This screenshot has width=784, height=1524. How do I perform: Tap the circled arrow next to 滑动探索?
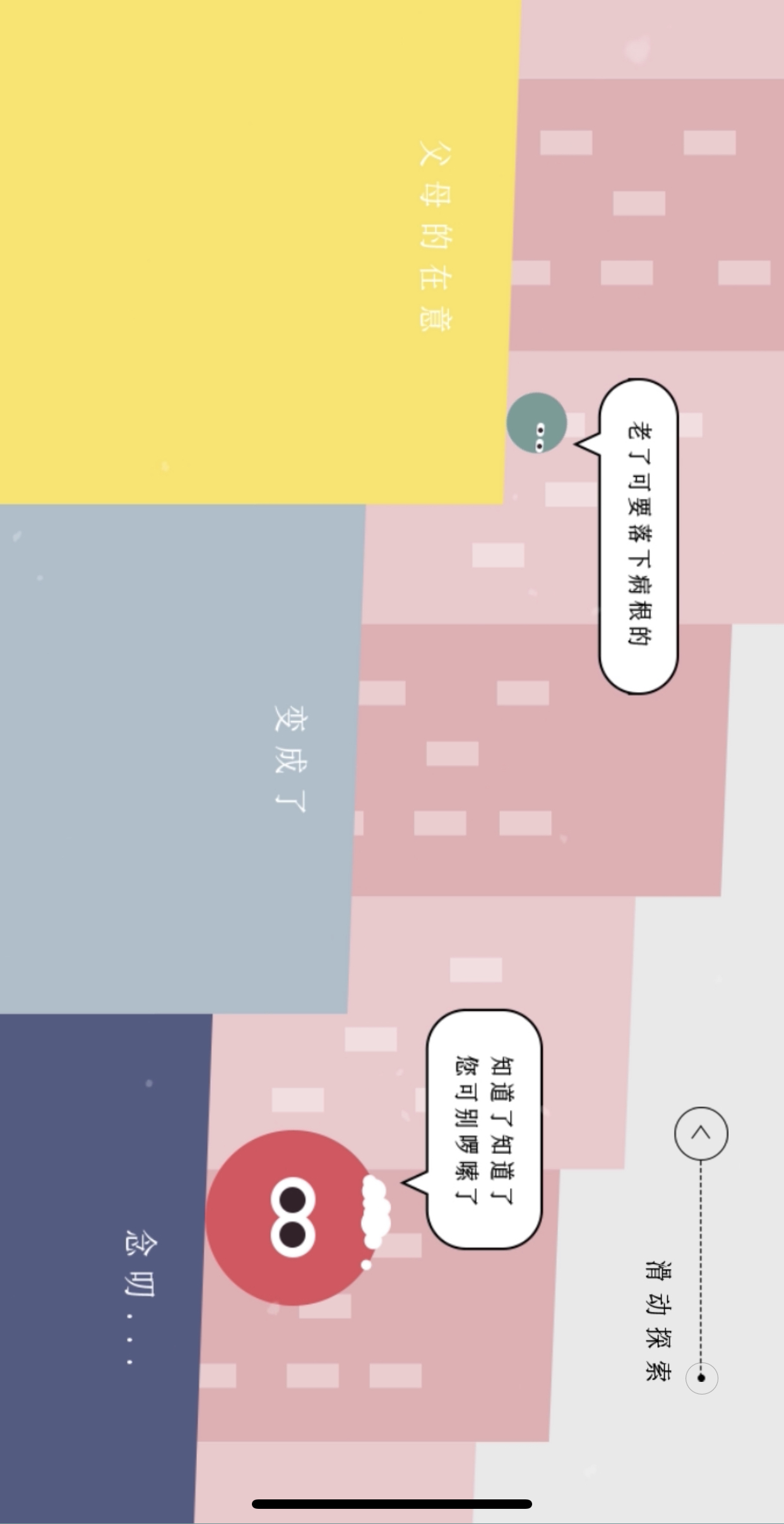701,1133
